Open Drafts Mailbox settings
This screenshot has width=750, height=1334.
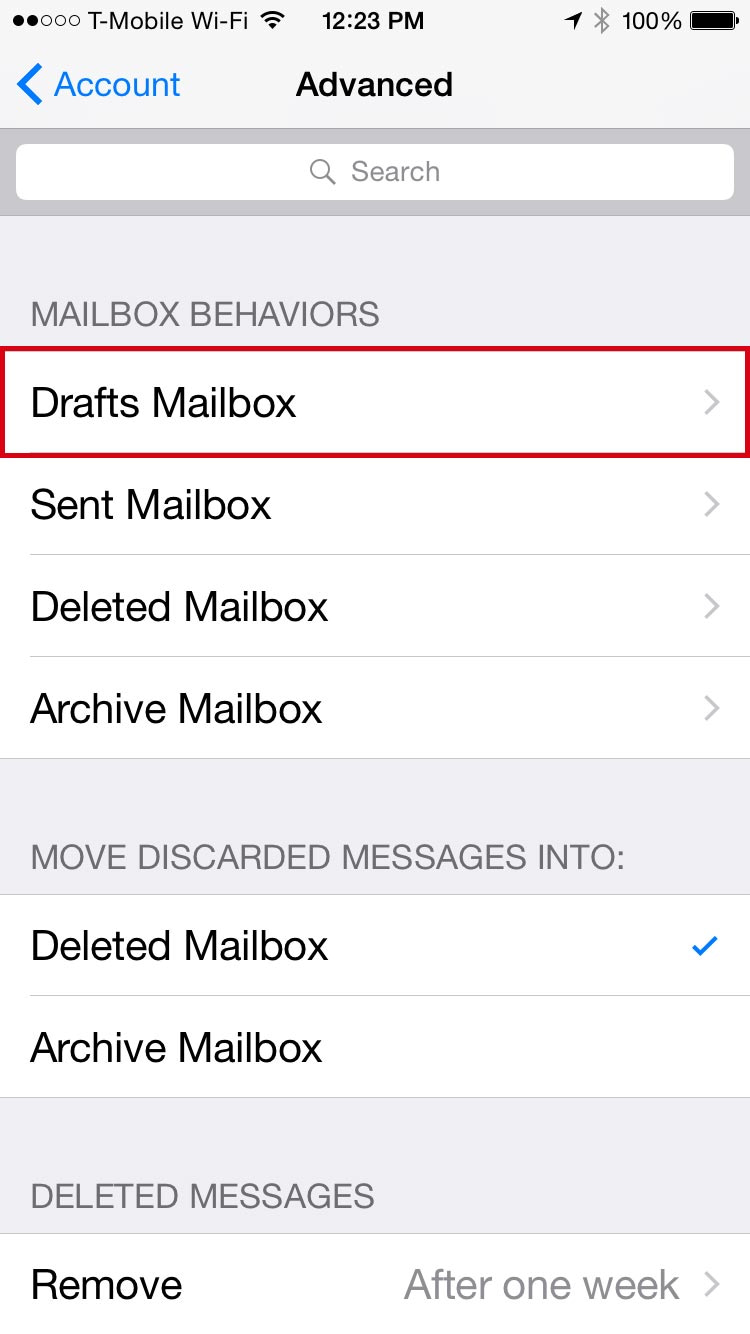375,402
